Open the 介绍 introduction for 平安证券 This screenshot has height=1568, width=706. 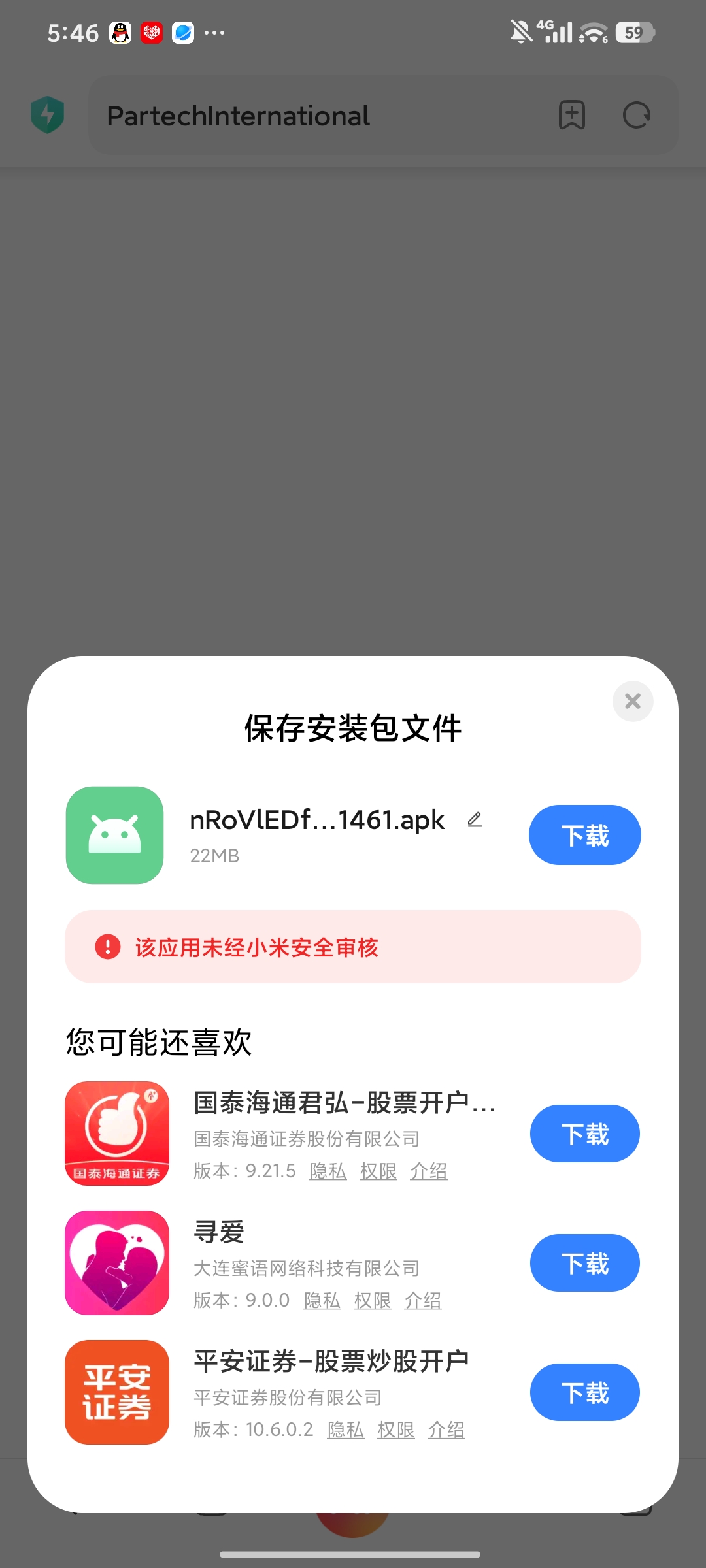pyautogui.click(x=446, y=1429)
